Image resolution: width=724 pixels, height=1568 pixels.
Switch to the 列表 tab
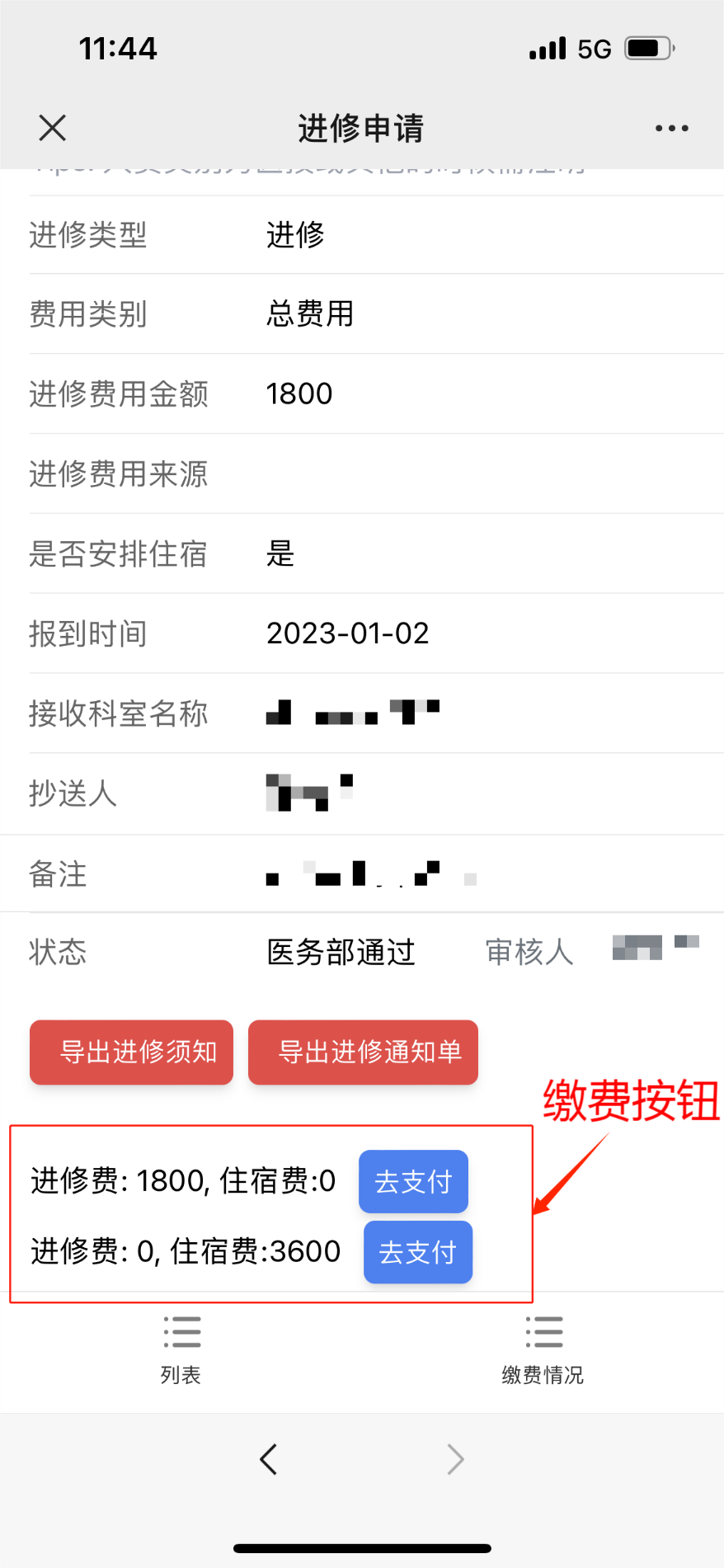pos(181,1350)
